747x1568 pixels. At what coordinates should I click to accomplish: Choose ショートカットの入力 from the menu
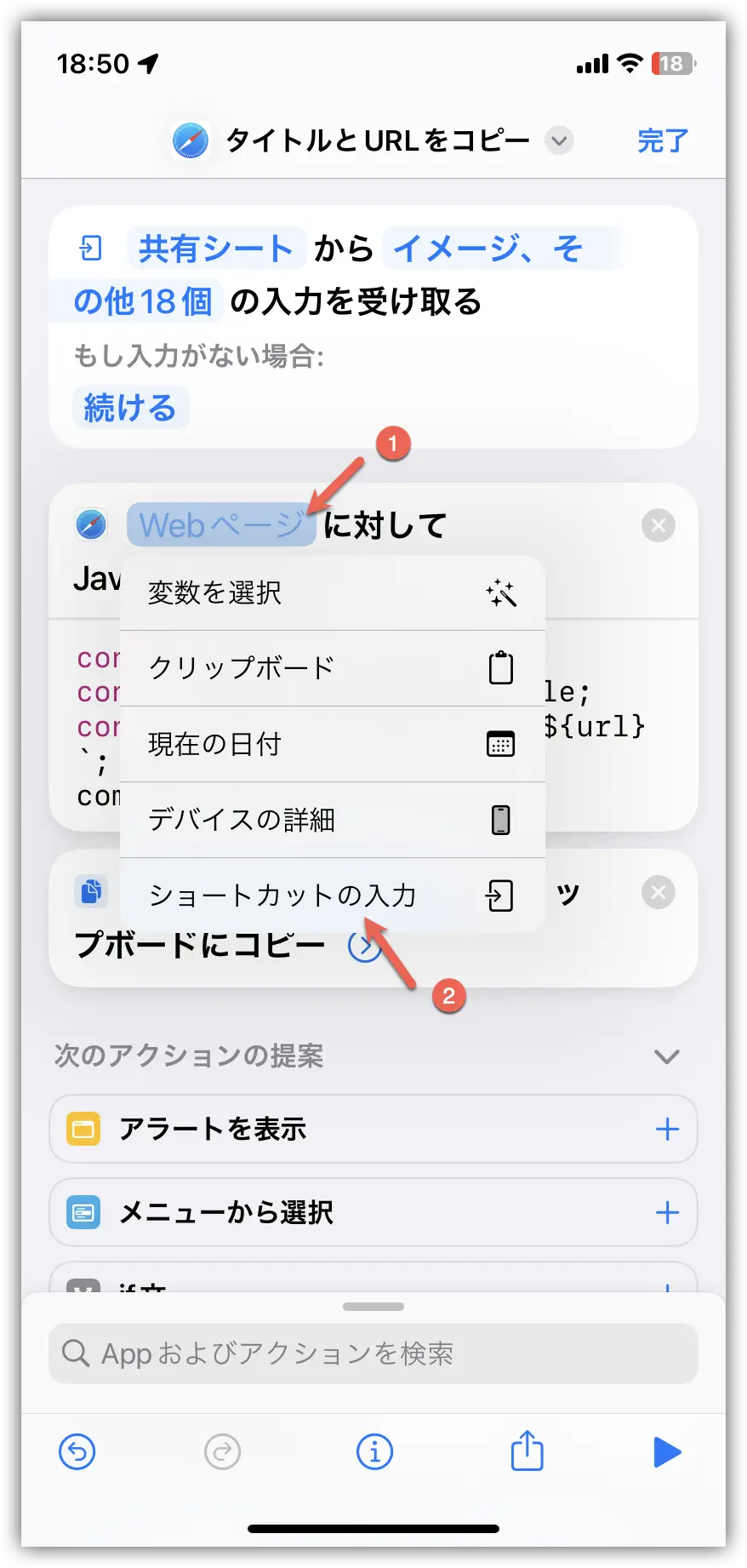click(x=283, y=895)
